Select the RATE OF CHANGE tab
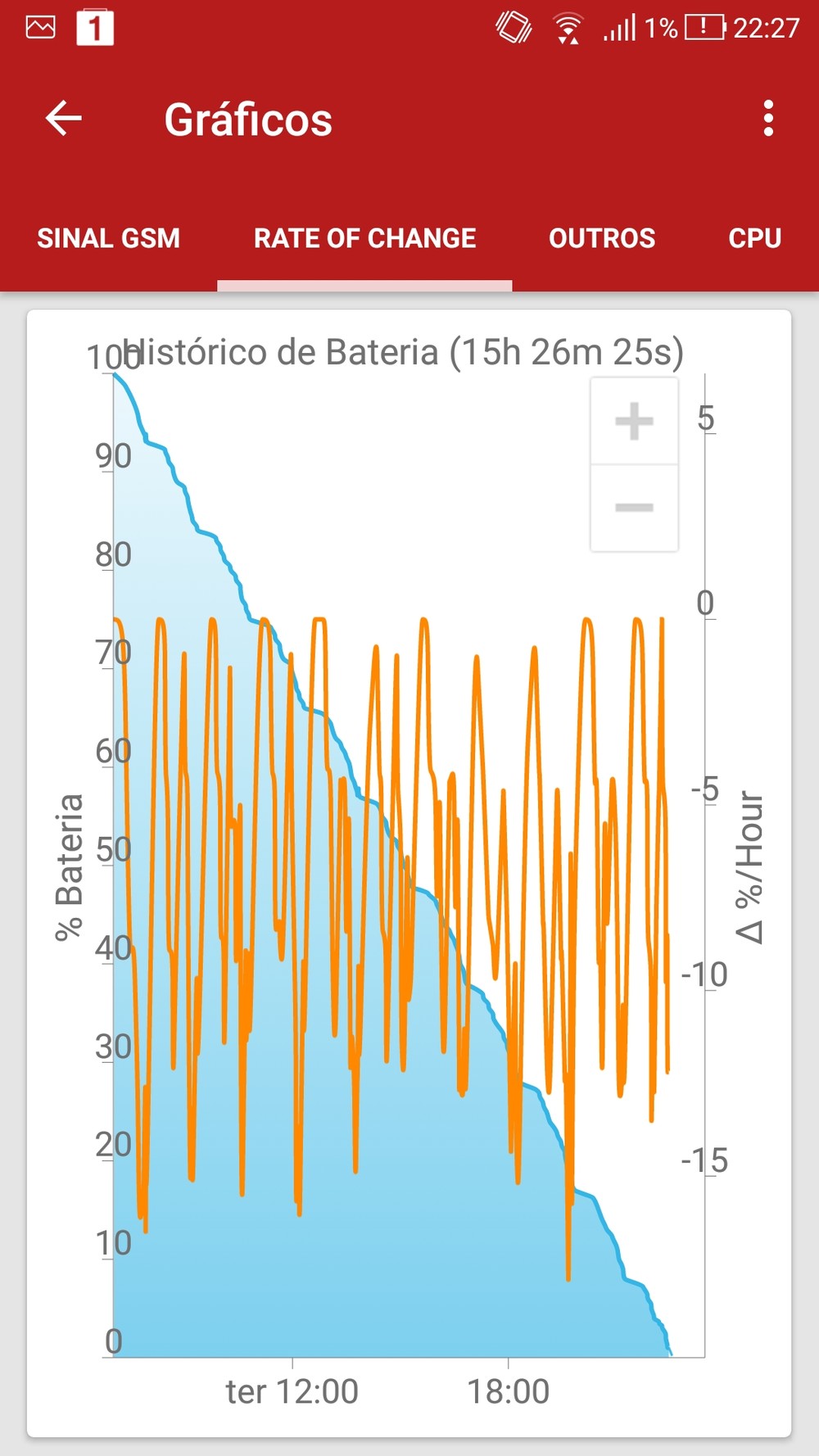Viewport: 819px width, 1456px height. tap(364, 238)
